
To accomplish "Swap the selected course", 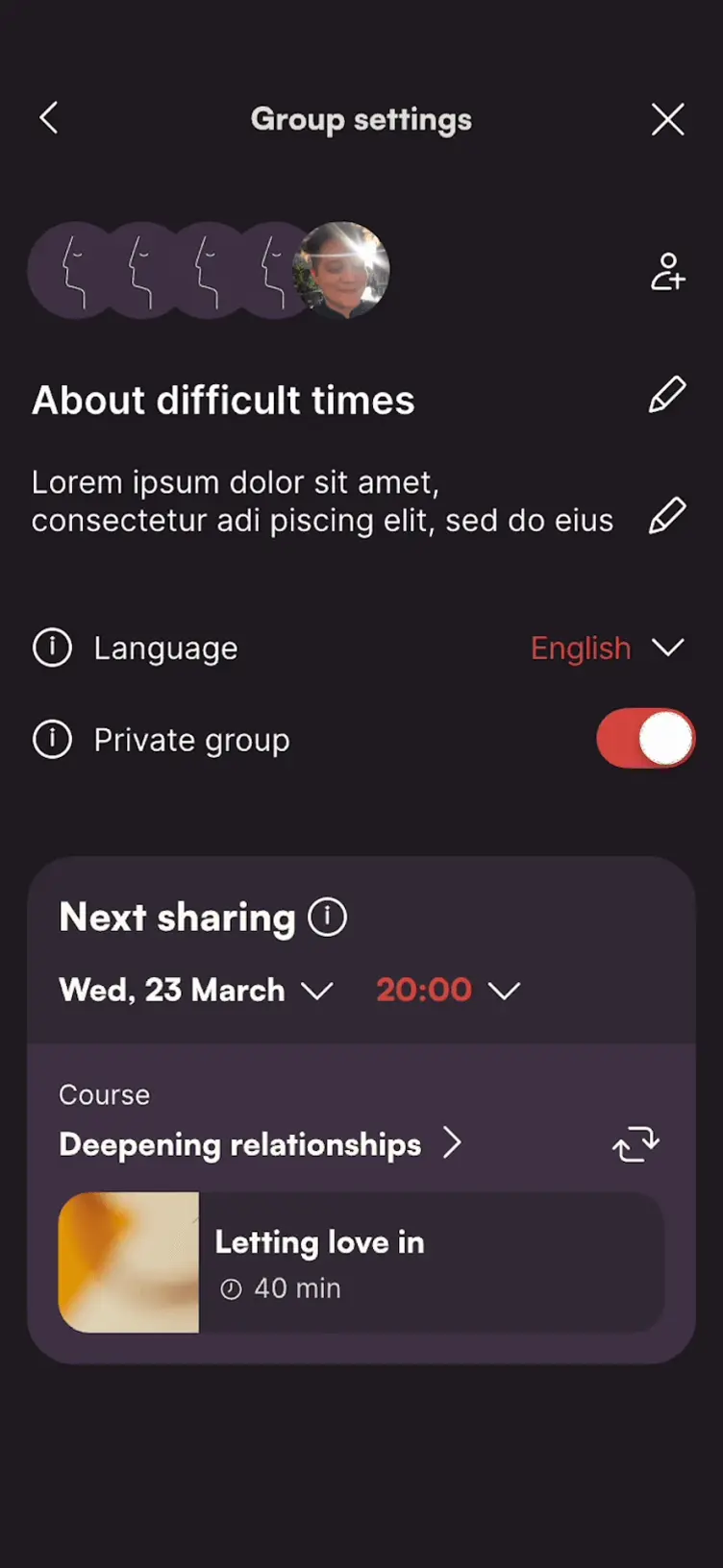I will coord(636,1143).
